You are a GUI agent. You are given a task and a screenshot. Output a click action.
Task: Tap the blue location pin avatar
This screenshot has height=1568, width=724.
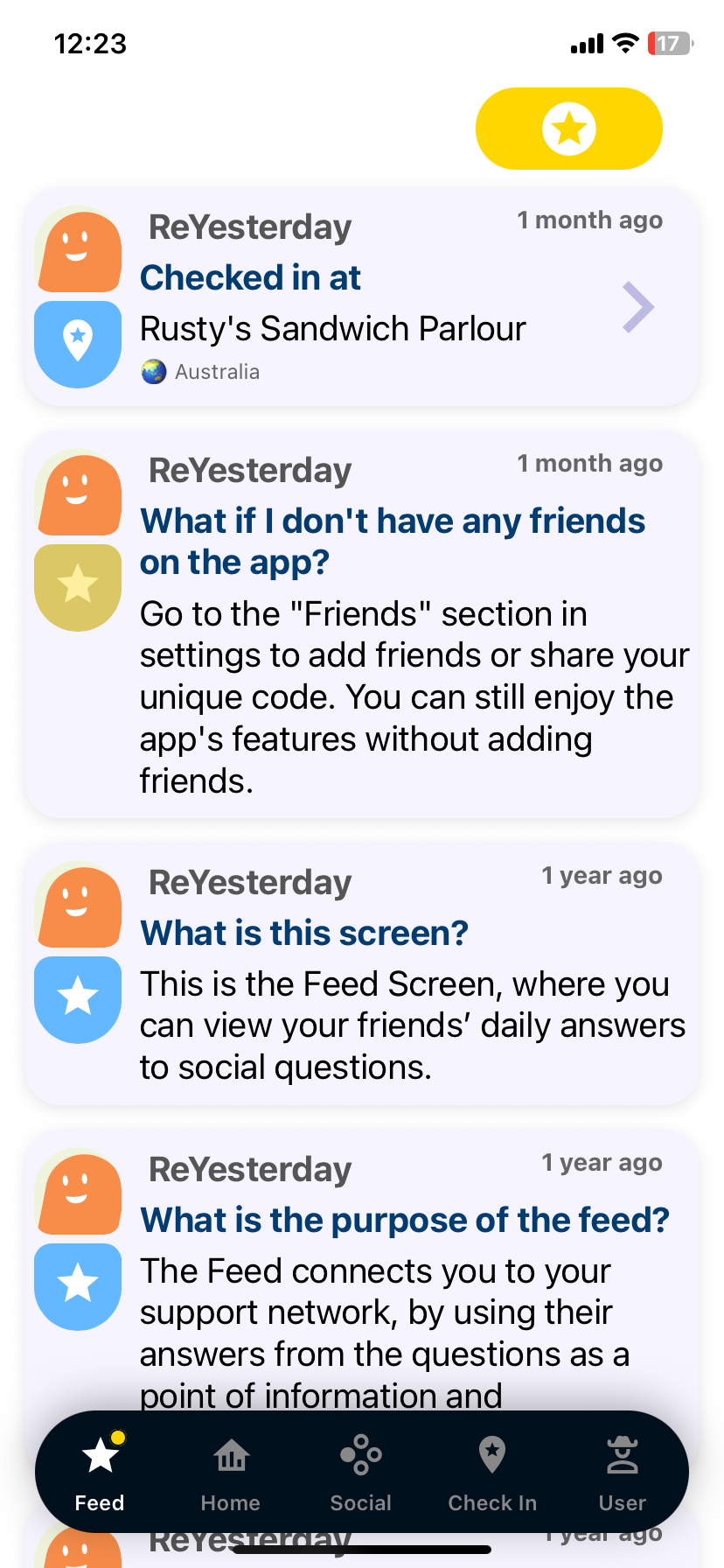click(x=78, y=343)
